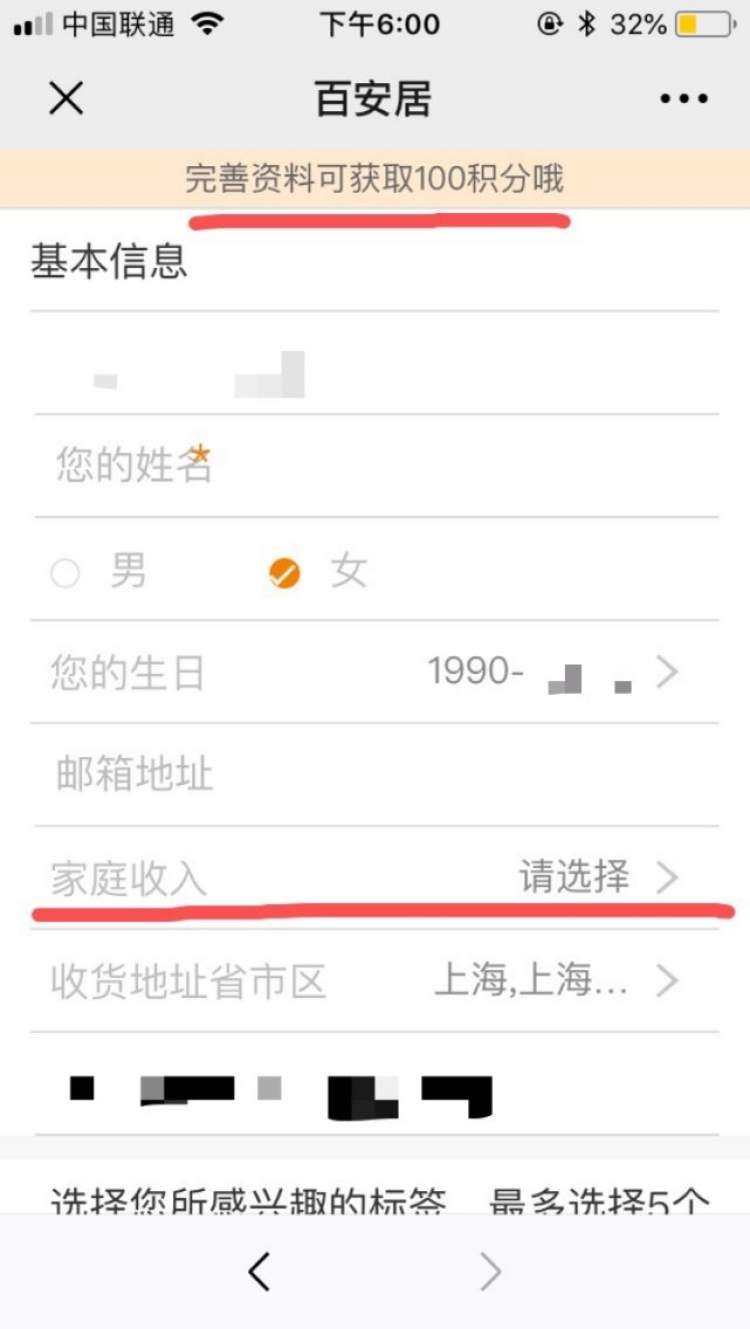Choose 家庭收入 household income
This screenshot has height=1329, width=750.
[x=375, y=878]
